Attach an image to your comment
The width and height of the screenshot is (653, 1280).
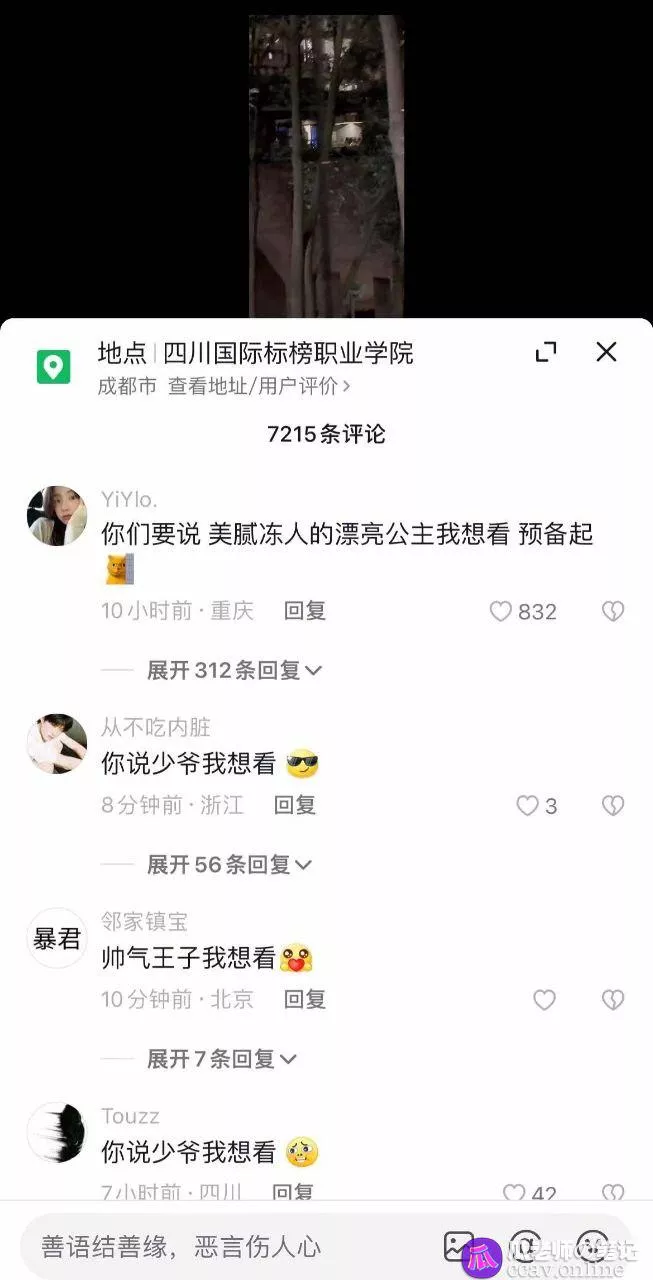coord(458,1246)
